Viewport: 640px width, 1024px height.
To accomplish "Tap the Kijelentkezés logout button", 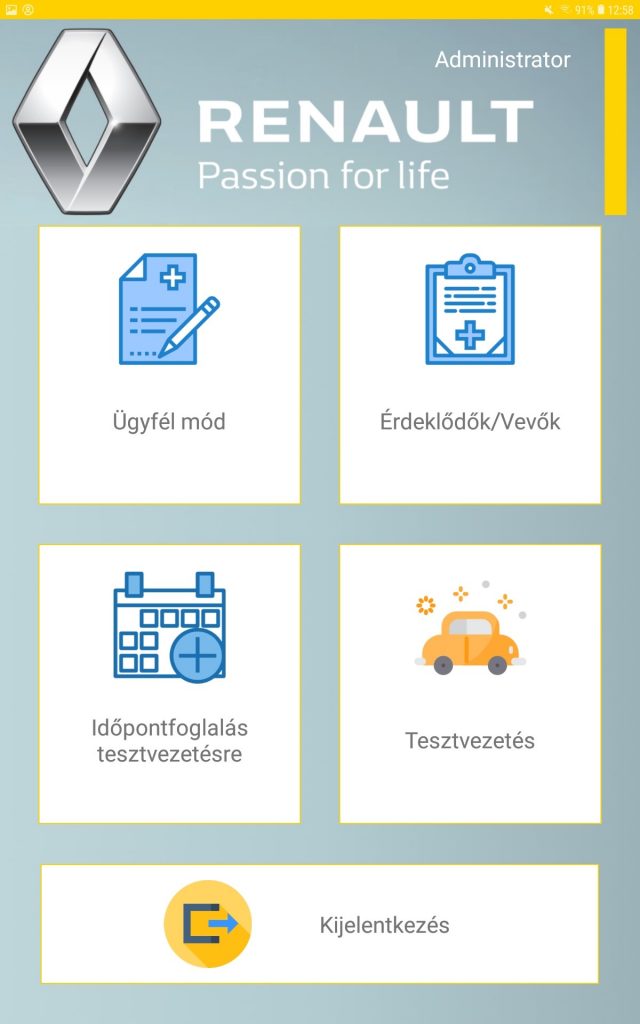I will pyautogui.click(x=320, y=923).
